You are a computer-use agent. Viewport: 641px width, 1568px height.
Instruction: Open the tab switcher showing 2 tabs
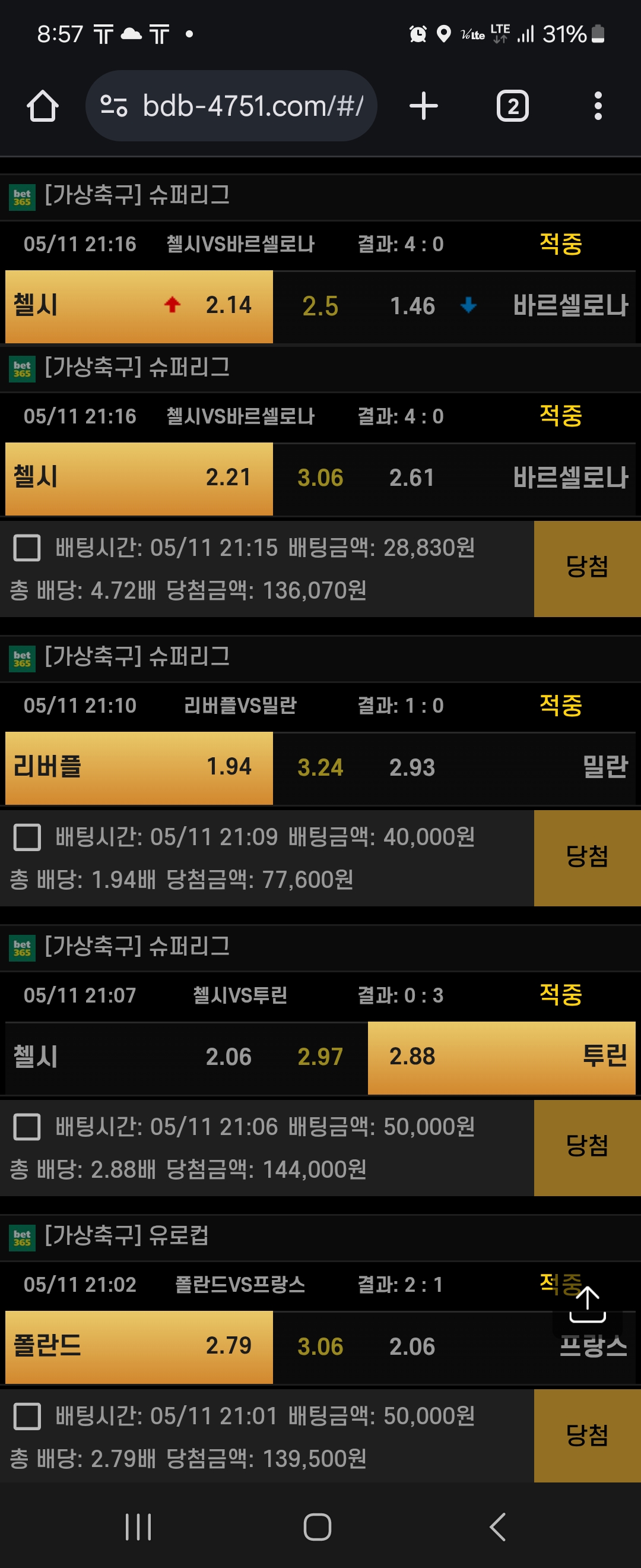513,106
